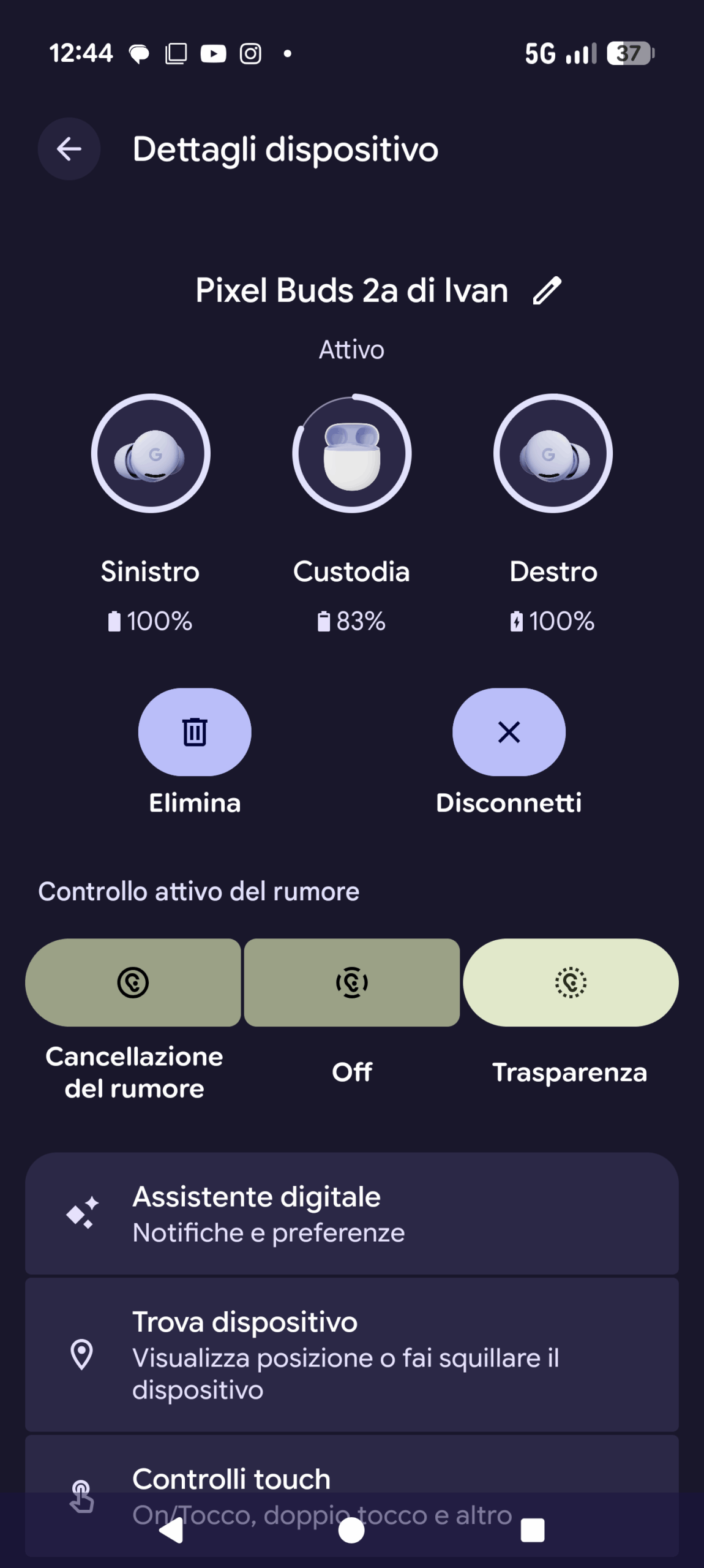Turn noise control Off
704x1568 pixels.
pos(352,982)
